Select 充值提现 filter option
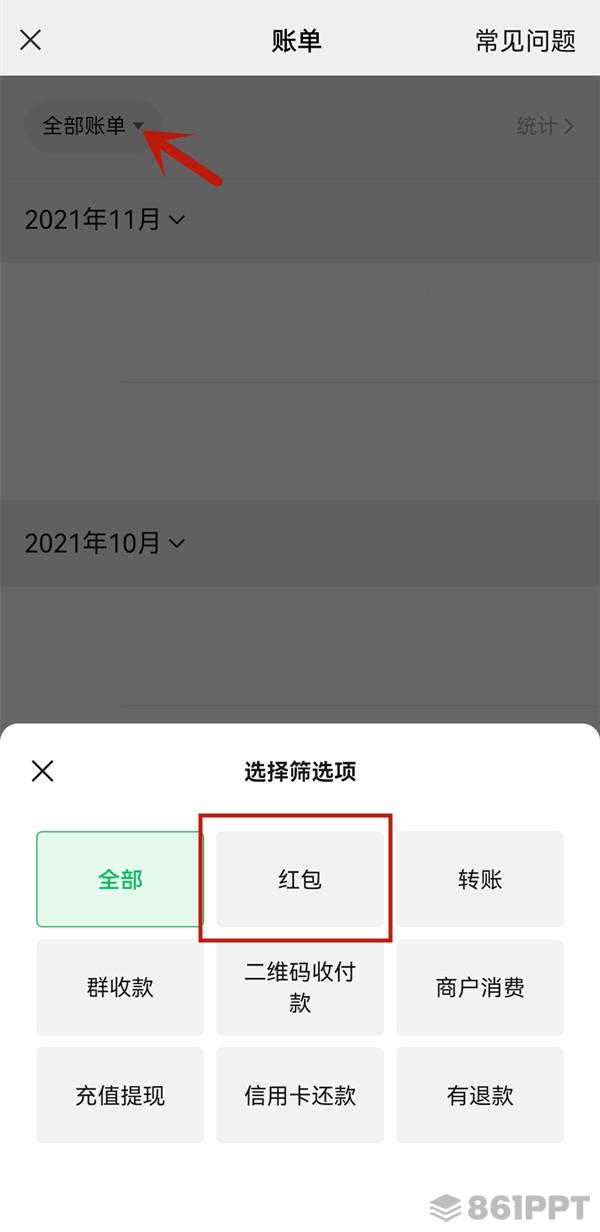This screenshot has height=1232, width=600. [120, 1095]
